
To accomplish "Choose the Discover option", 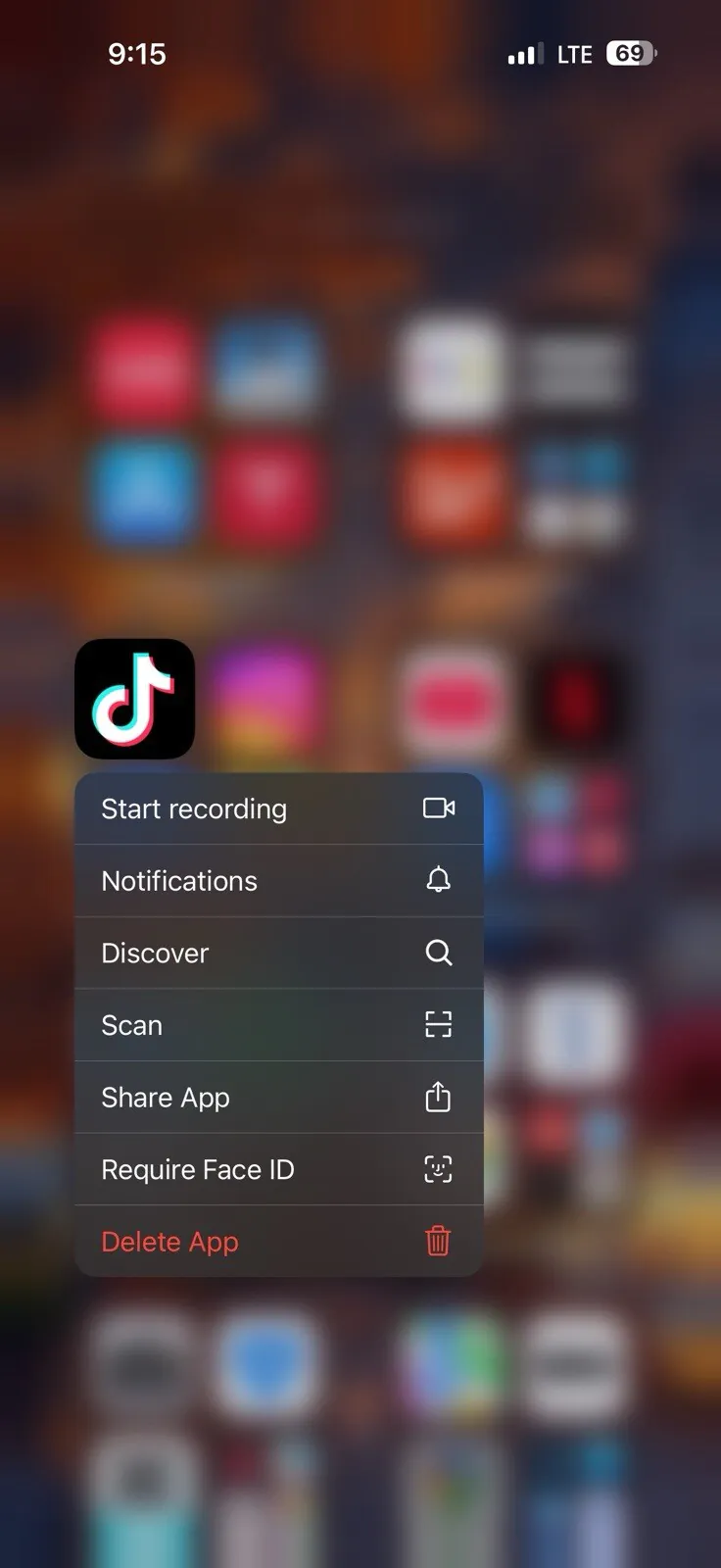I will click(x=279, y=953).
